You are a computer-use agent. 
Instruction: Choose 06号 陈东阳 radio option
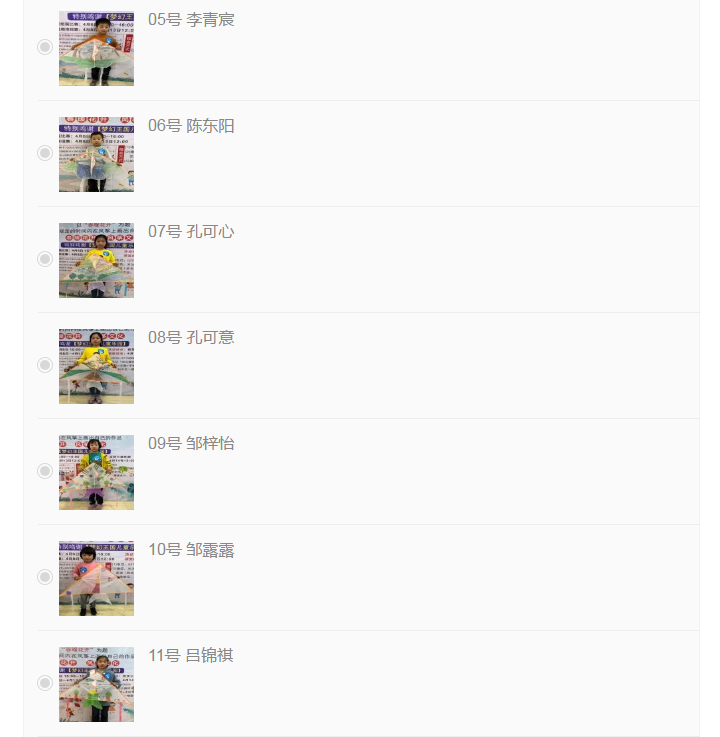point(45,153)
